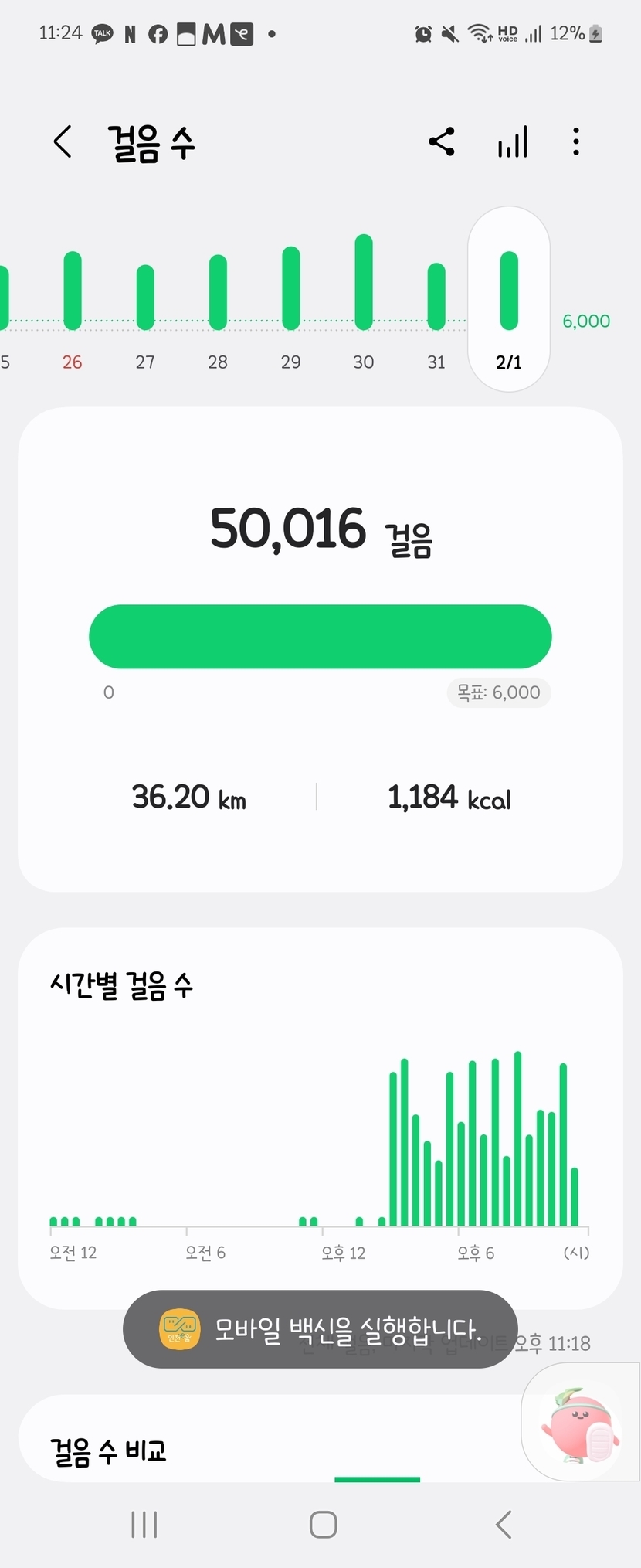Select the bar for day 31

[x=436, y=297]
